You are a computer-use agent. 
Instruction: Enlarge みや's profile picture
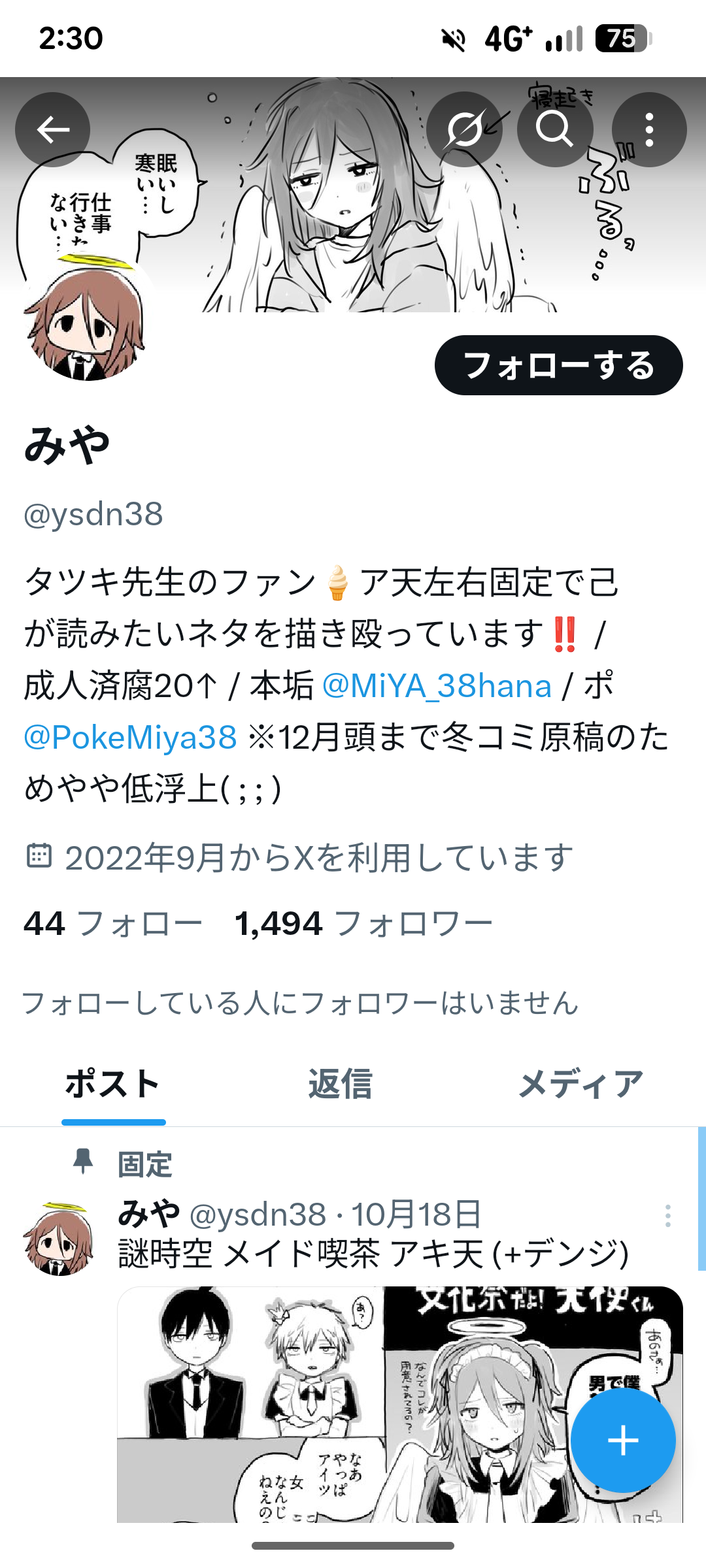click(85, 320)
